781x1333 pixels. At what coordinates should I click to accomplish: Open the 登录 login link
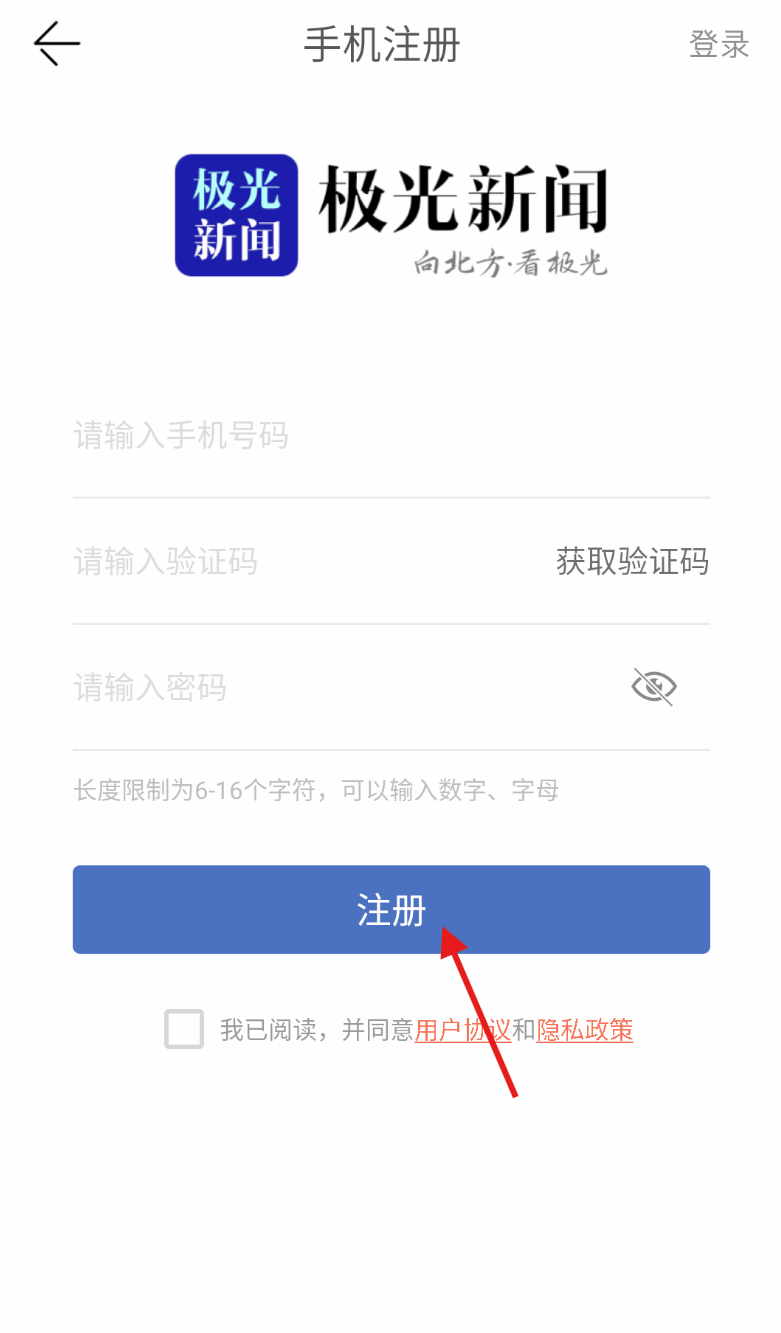pos(719,45)
